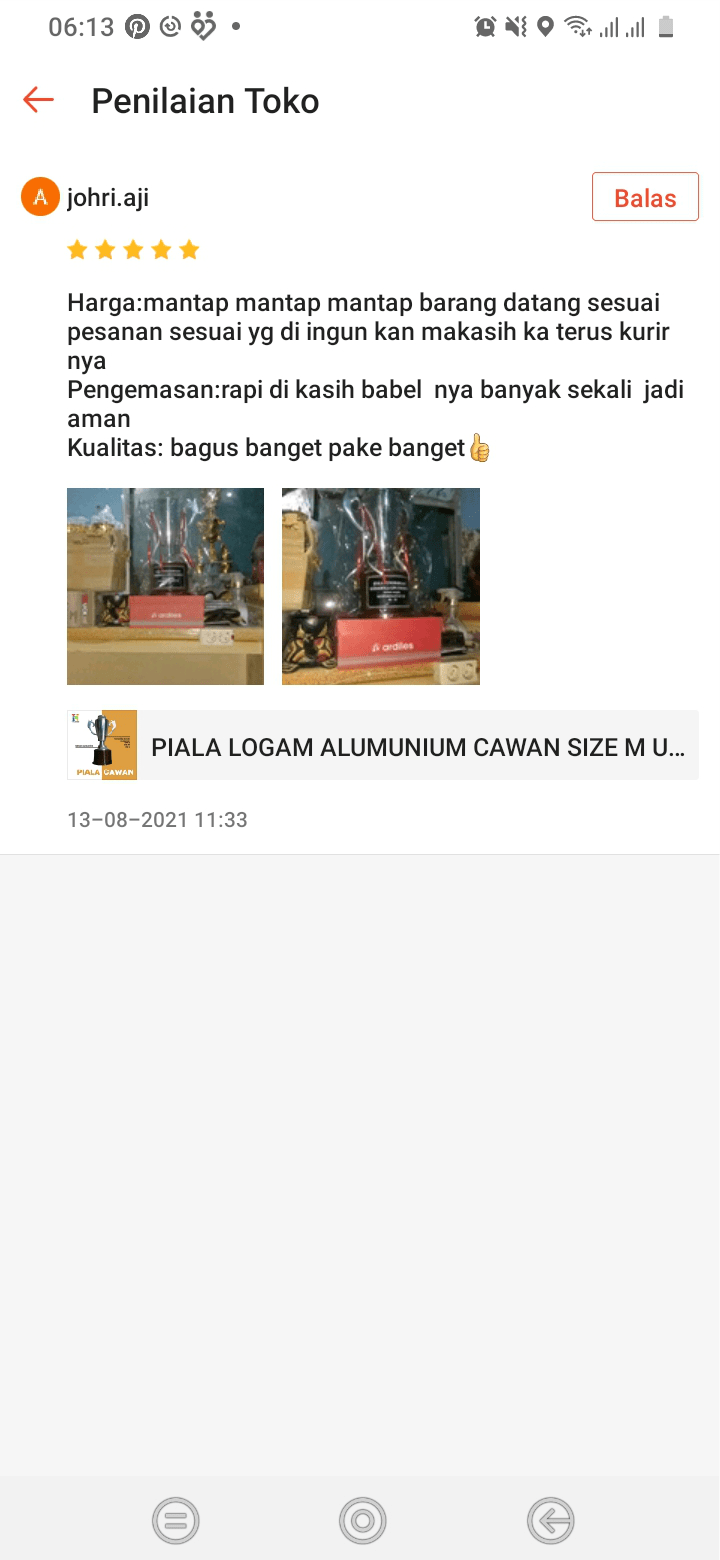This screenshot has height=1560, width=720.
Task: Tap Balas to reply to johri.aji's review
Action: click(x=645, y=197)
